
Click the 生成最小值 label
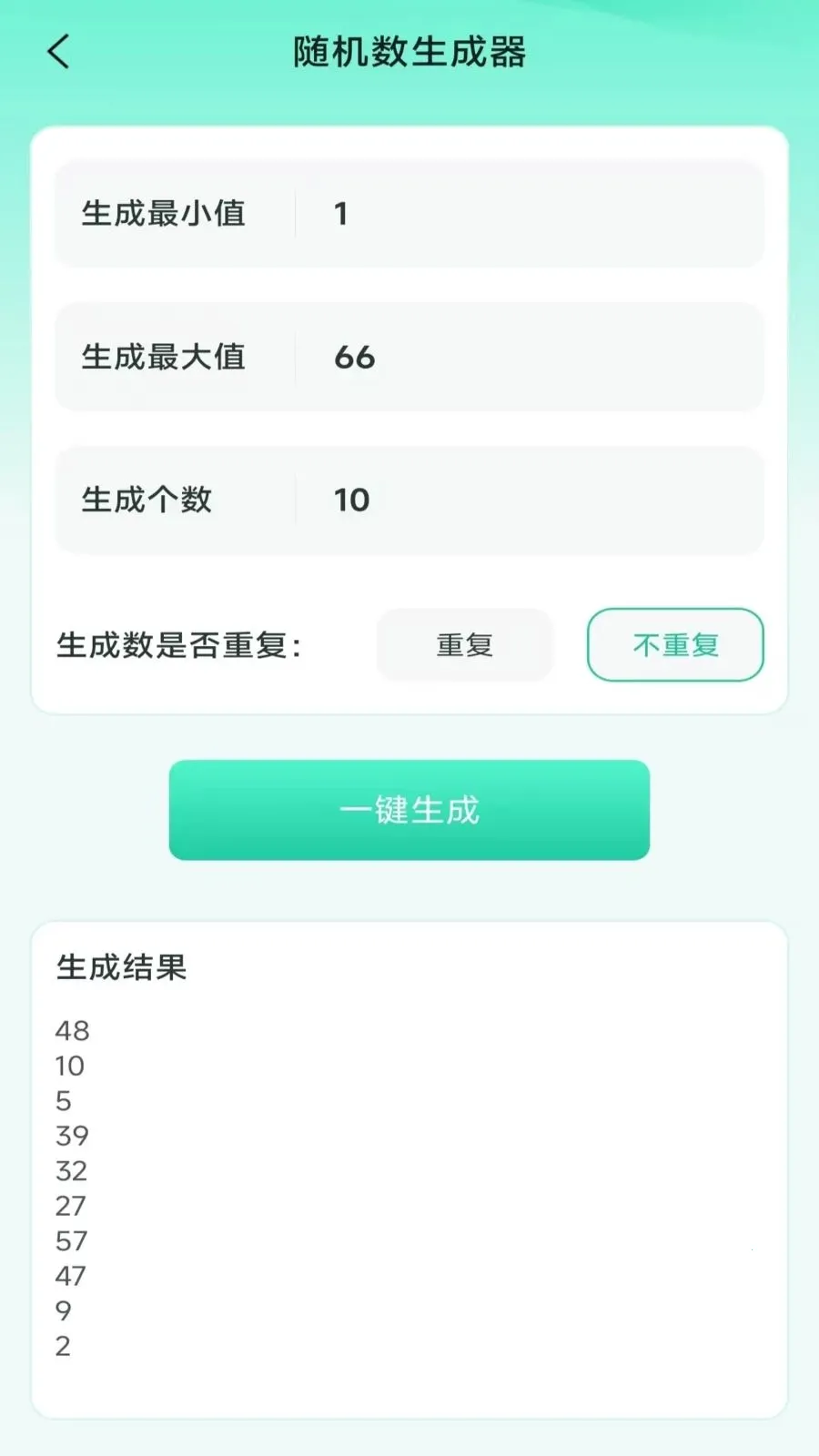coord(162,215)
